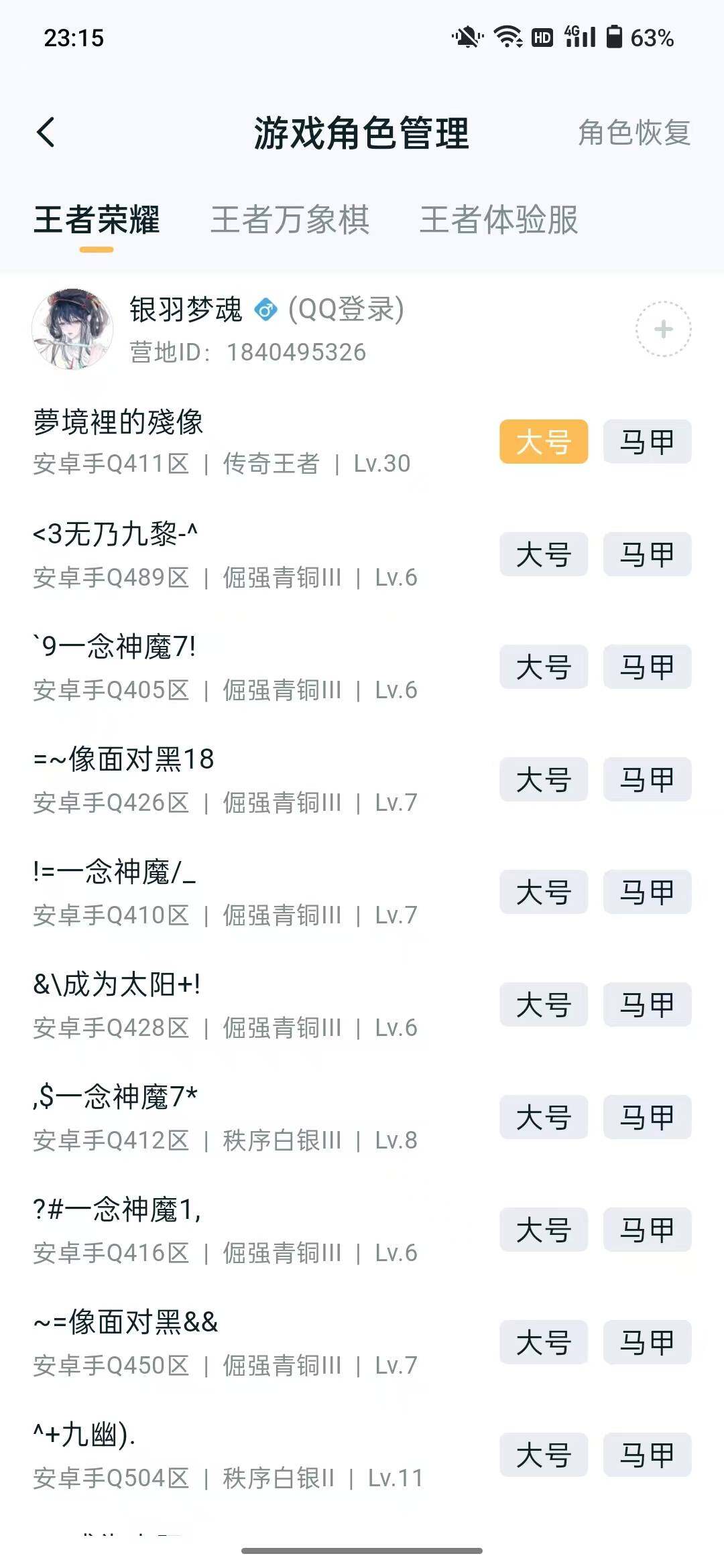
Task: Click 马甲 for `9一念神魔7!
Action: click(646, 667)
